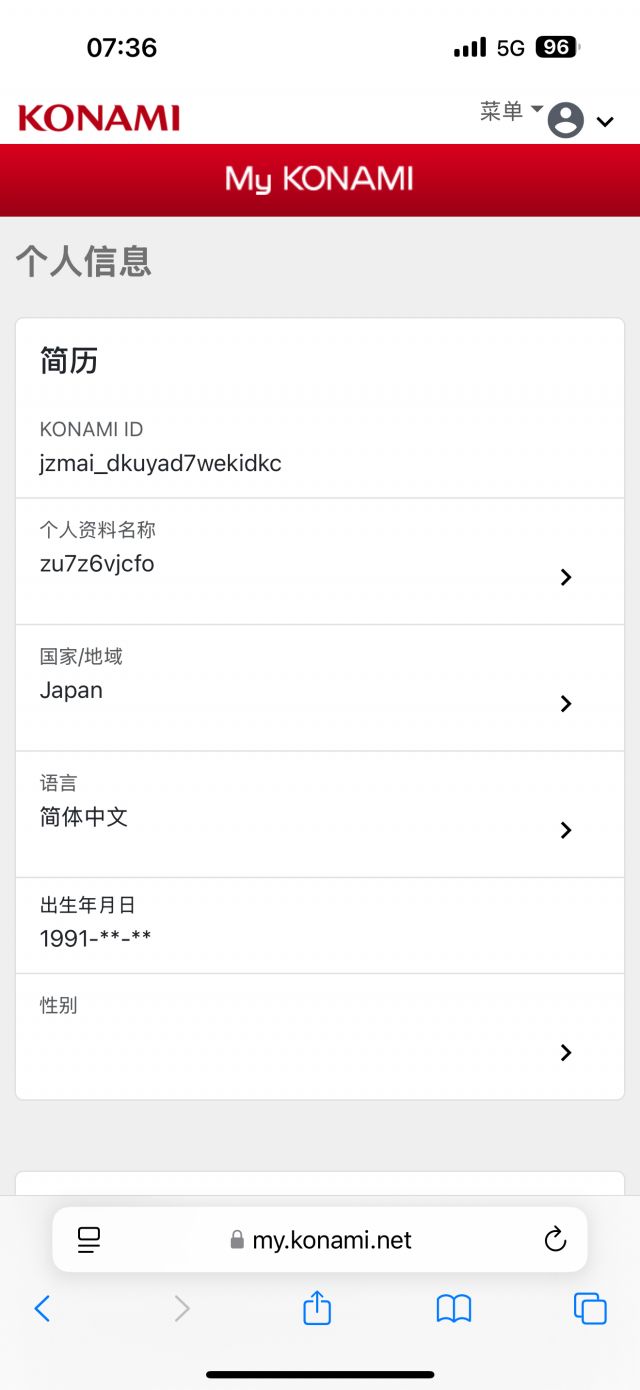The image size is (640, 1390).
Task: Open the account avatar menu
Action: click(x=581, y=121)
